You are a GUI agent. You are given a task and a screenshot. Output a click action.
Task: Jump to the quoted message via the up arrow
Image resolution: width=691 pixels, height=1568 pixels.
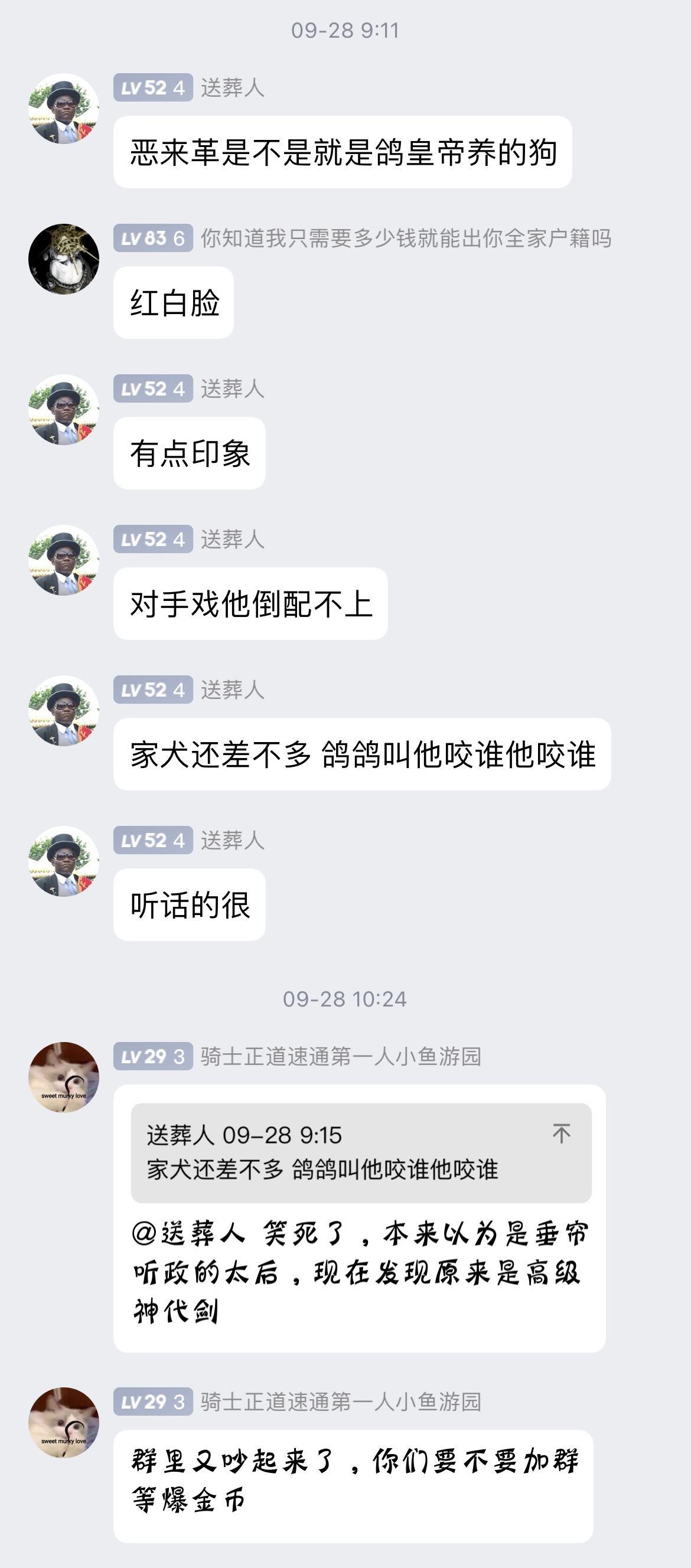pyautogui.click(x=560, y=1133)
